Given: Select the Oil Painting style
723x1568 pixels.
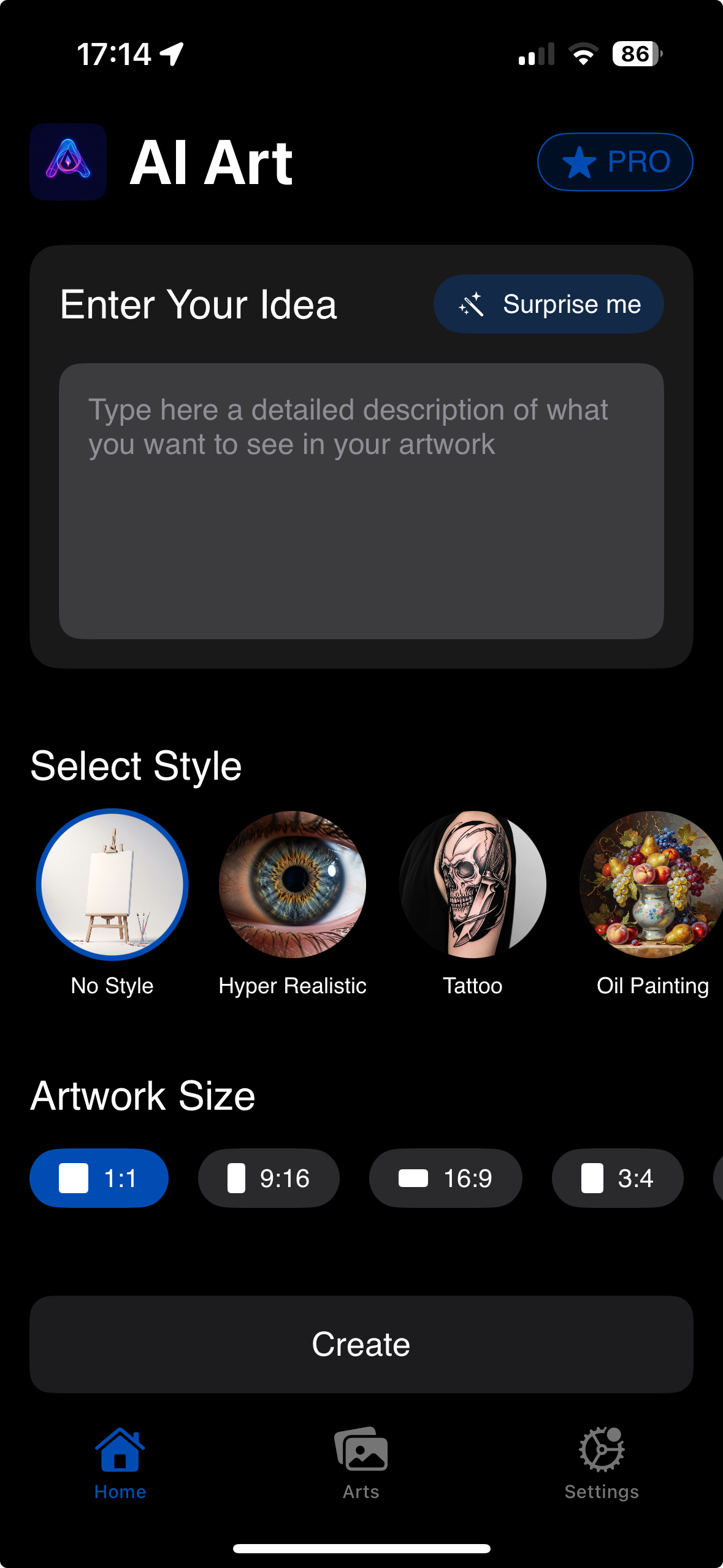Looking at the screenshot, I should point(652,884).
